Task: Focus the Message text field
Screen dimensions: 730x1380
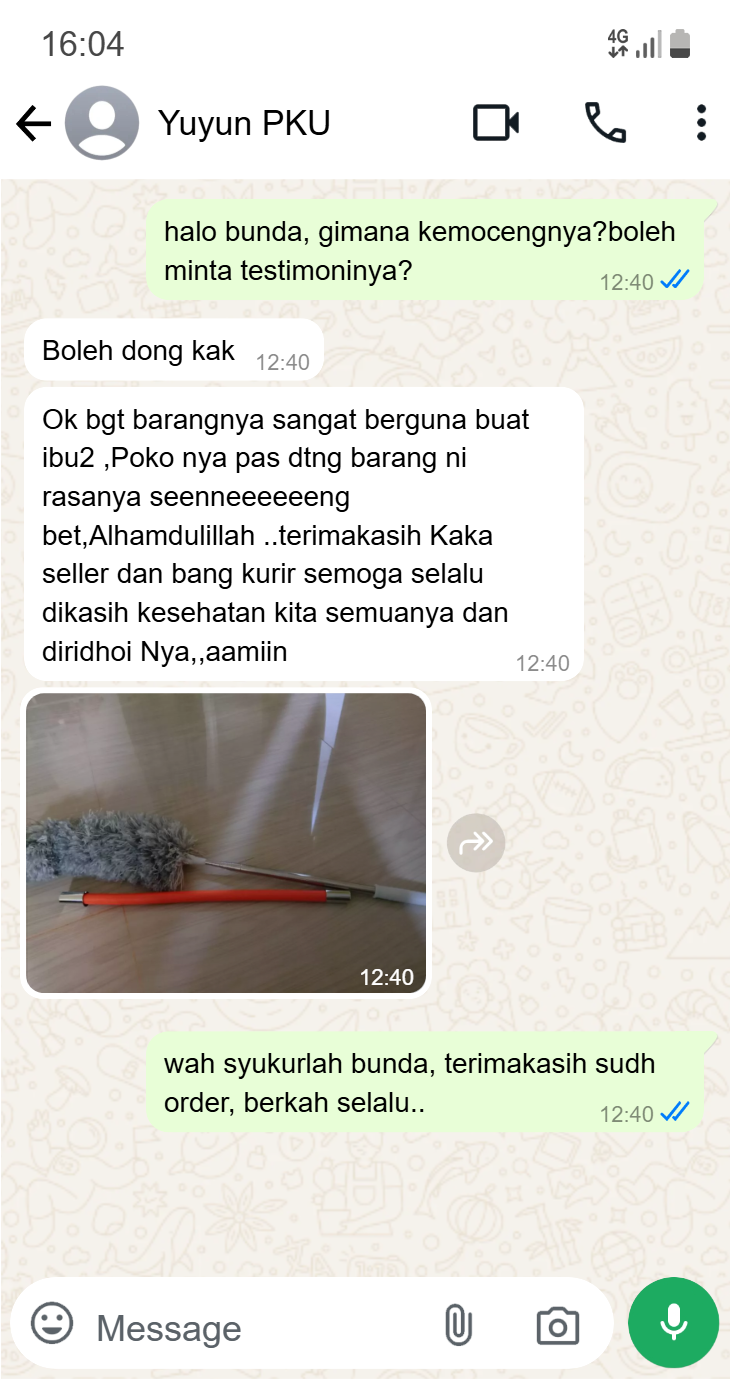Action: (x=260, y=1328)
